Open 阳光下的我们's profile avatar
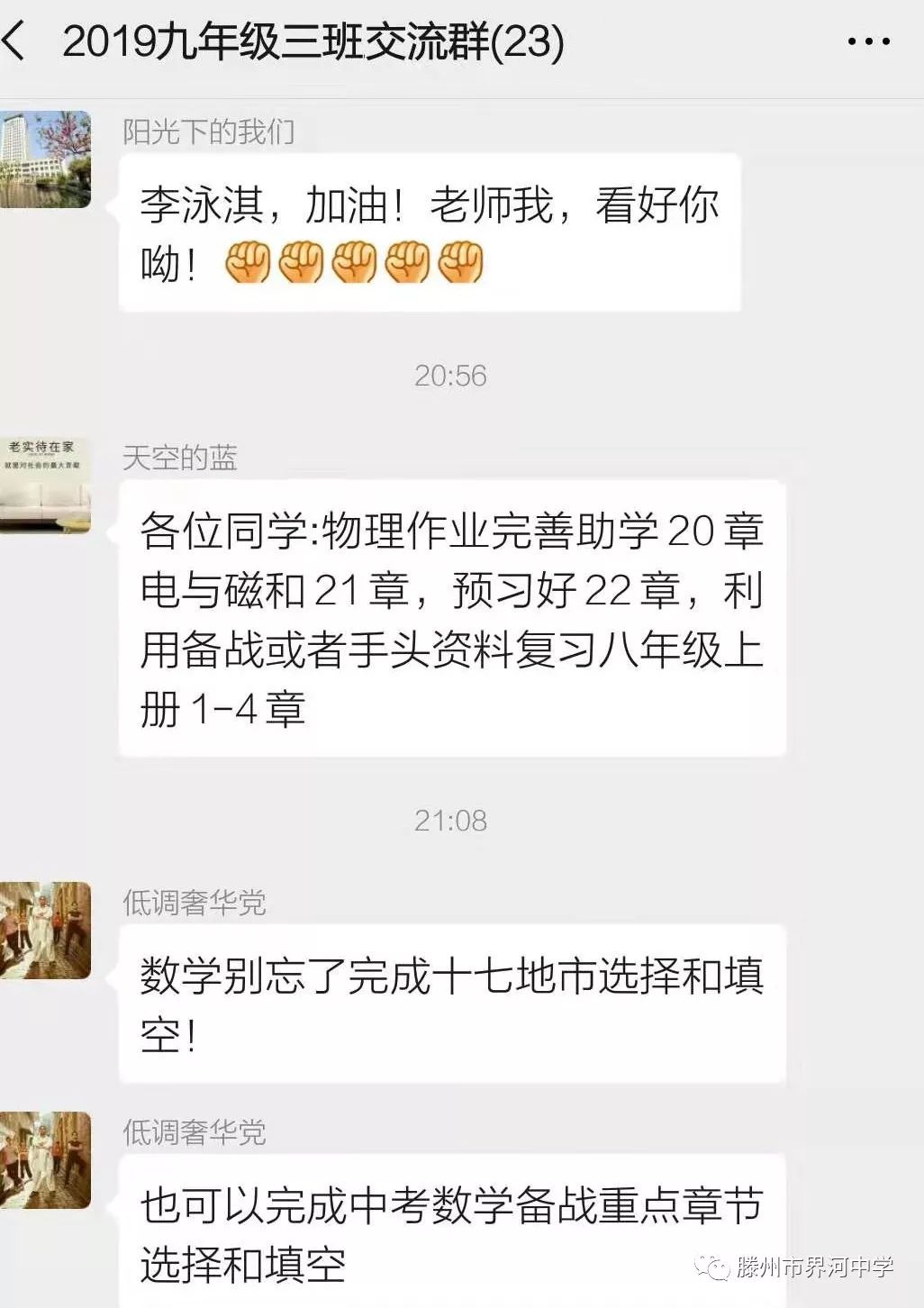The height and width of the screenshot is (1308, 924). coord(45,159)
